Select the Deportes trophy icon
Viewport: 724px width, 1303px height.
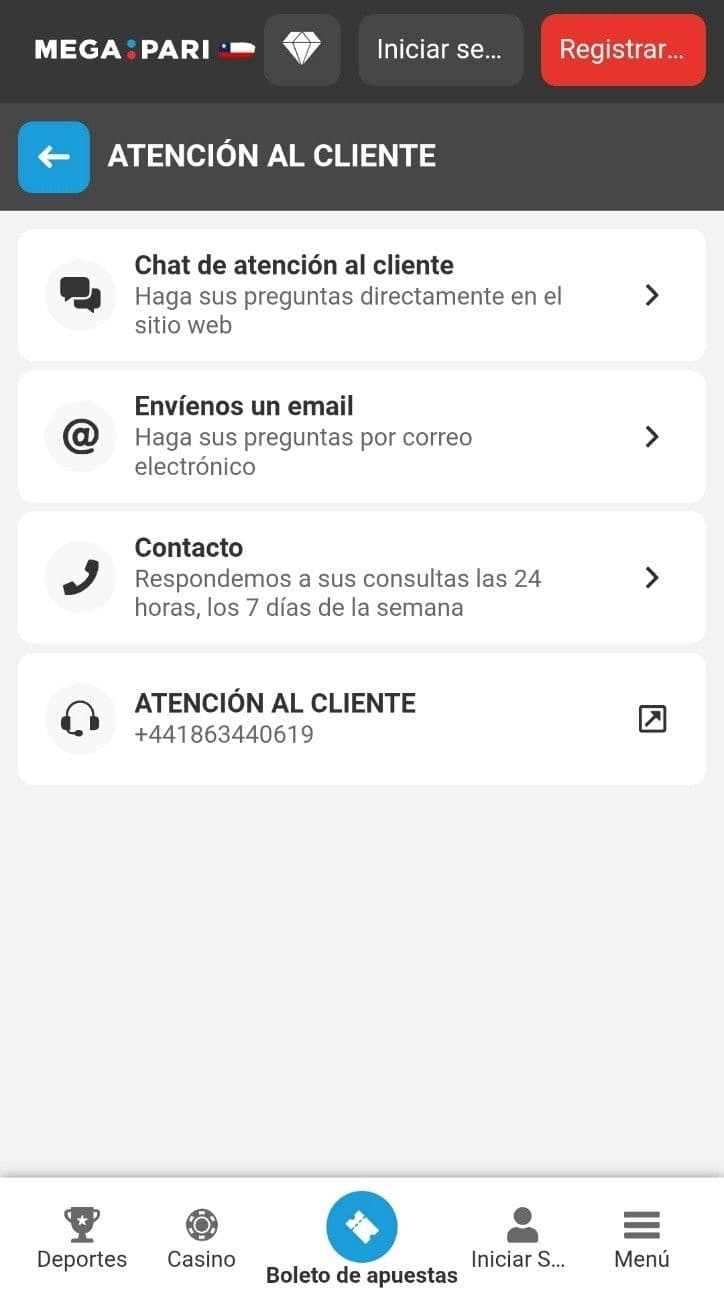[x=81, y=1222]
